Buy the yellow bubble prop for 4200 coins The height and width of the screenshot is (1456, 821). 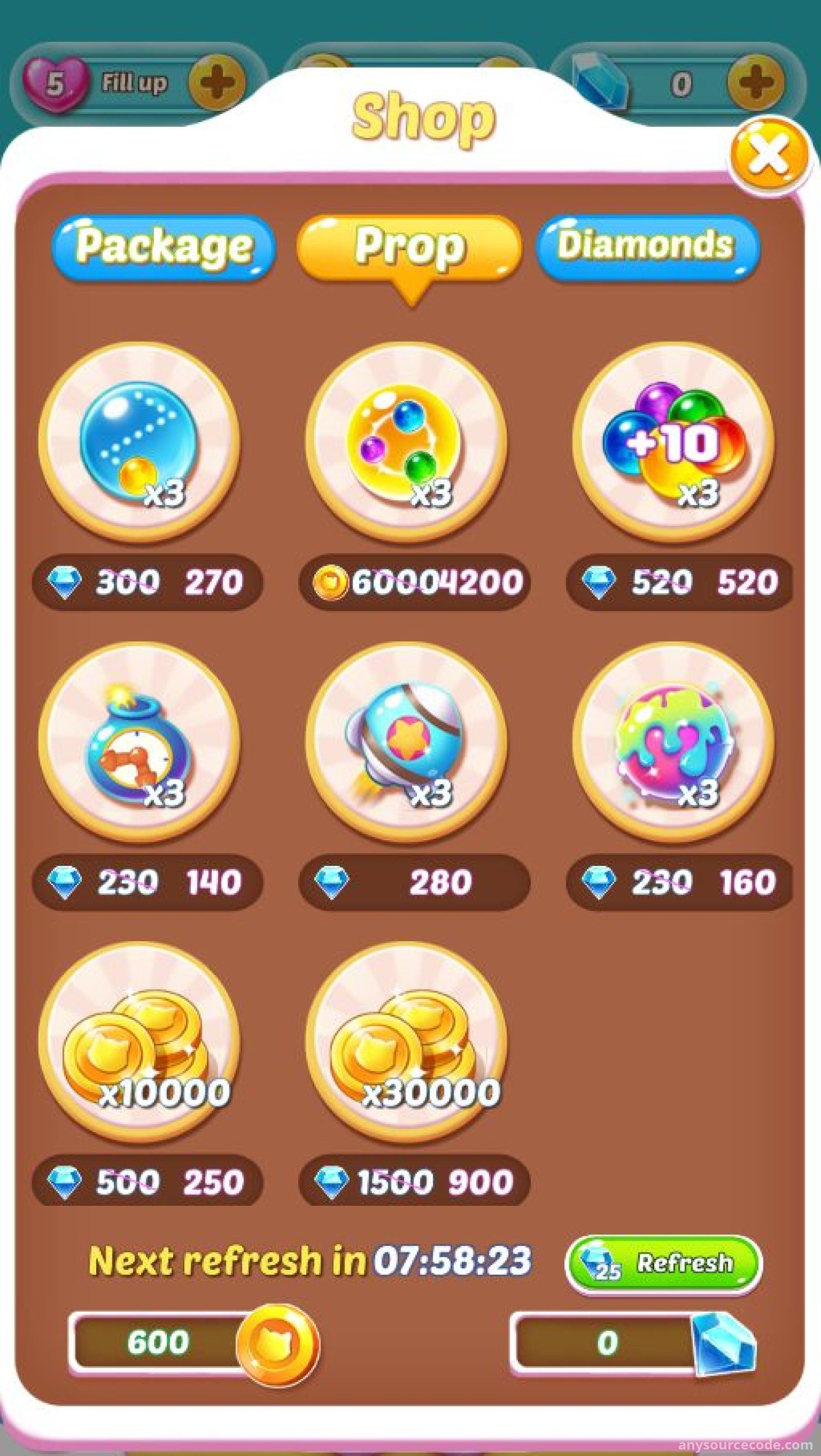point(414,582)
